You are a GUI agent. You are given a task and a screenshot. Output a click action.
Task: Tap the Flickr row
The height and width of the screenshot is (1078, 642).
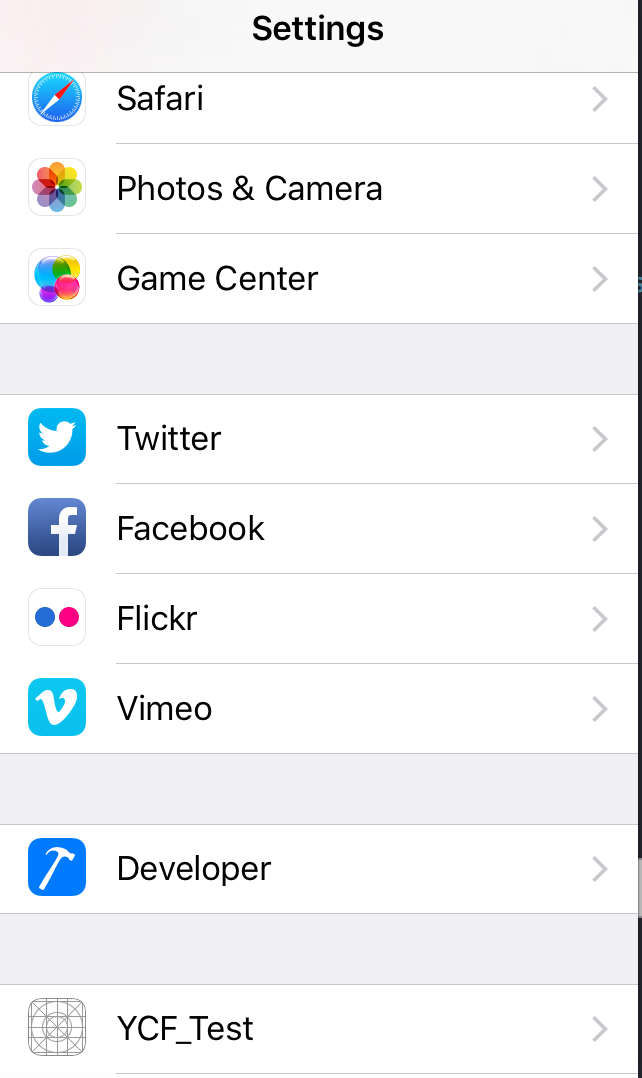[320, 619]
